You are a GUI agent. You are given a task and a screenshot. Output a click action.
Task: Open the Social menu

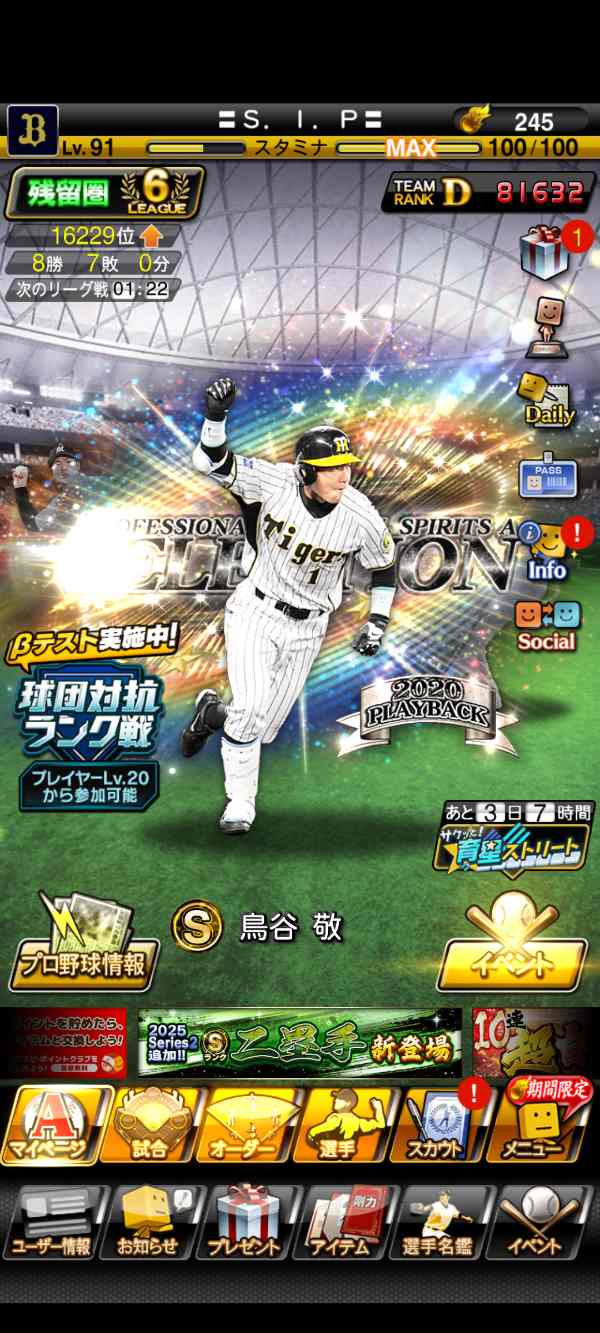coord(546,626)
